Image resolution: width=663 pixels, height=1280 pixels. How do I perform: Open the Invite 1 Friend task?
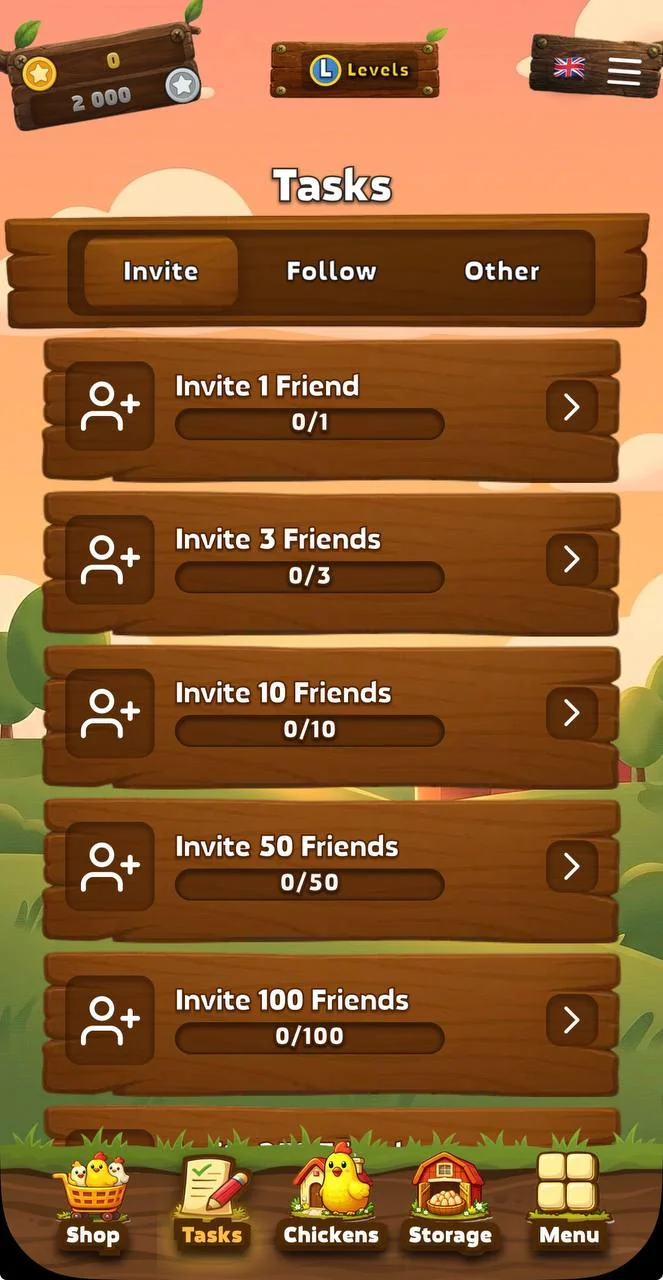click(x=332, y=408)
